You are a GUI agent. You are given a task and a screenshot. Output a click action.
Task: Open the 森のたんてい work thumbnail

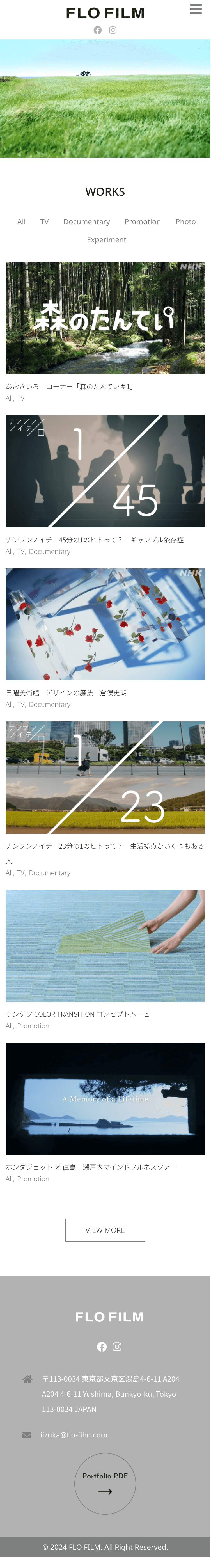(x=105, y=318)
